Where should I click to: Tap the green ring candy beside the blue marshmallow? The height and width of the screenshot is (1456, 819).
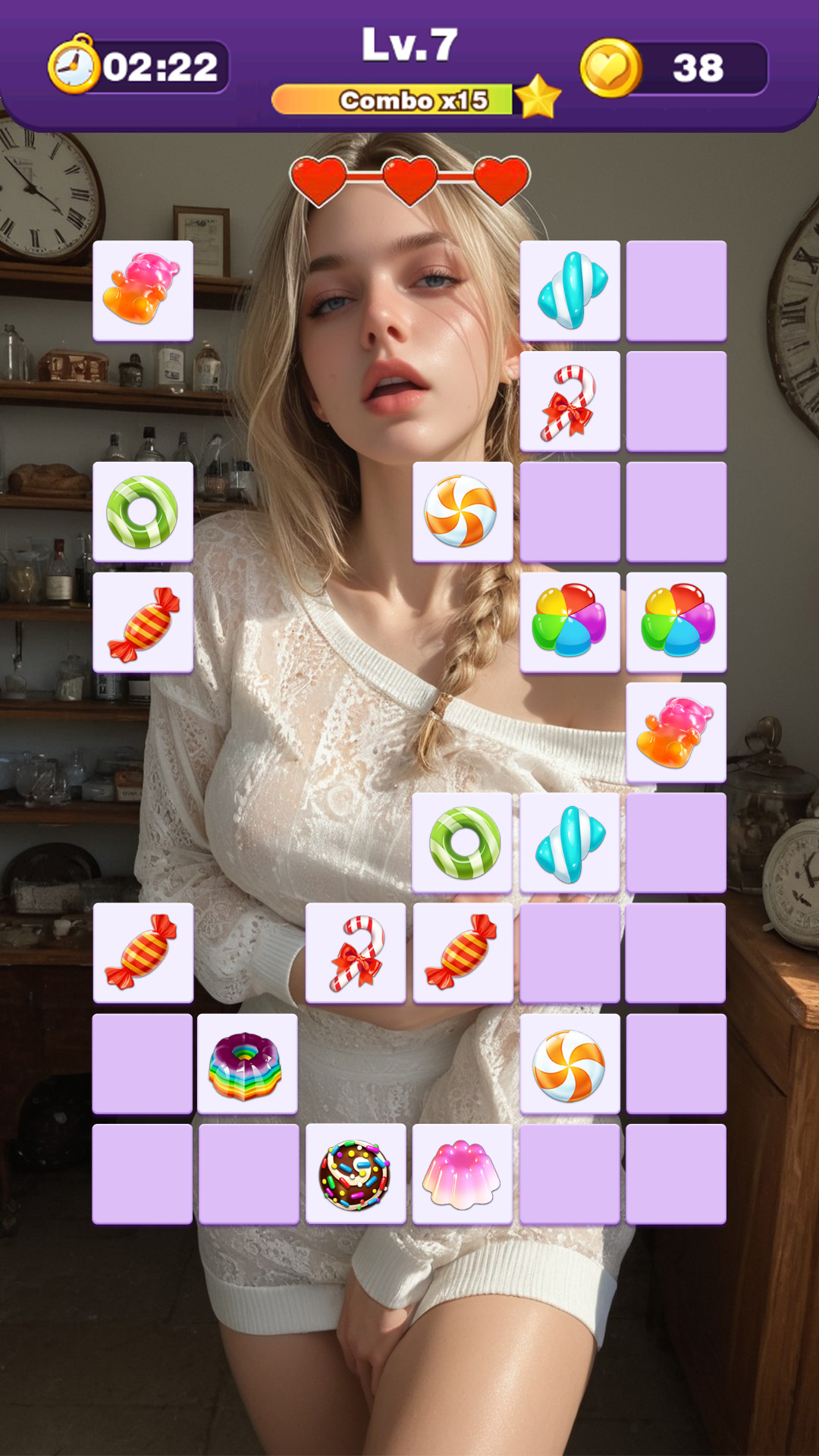pyautogui.click(x=463, y=843)
